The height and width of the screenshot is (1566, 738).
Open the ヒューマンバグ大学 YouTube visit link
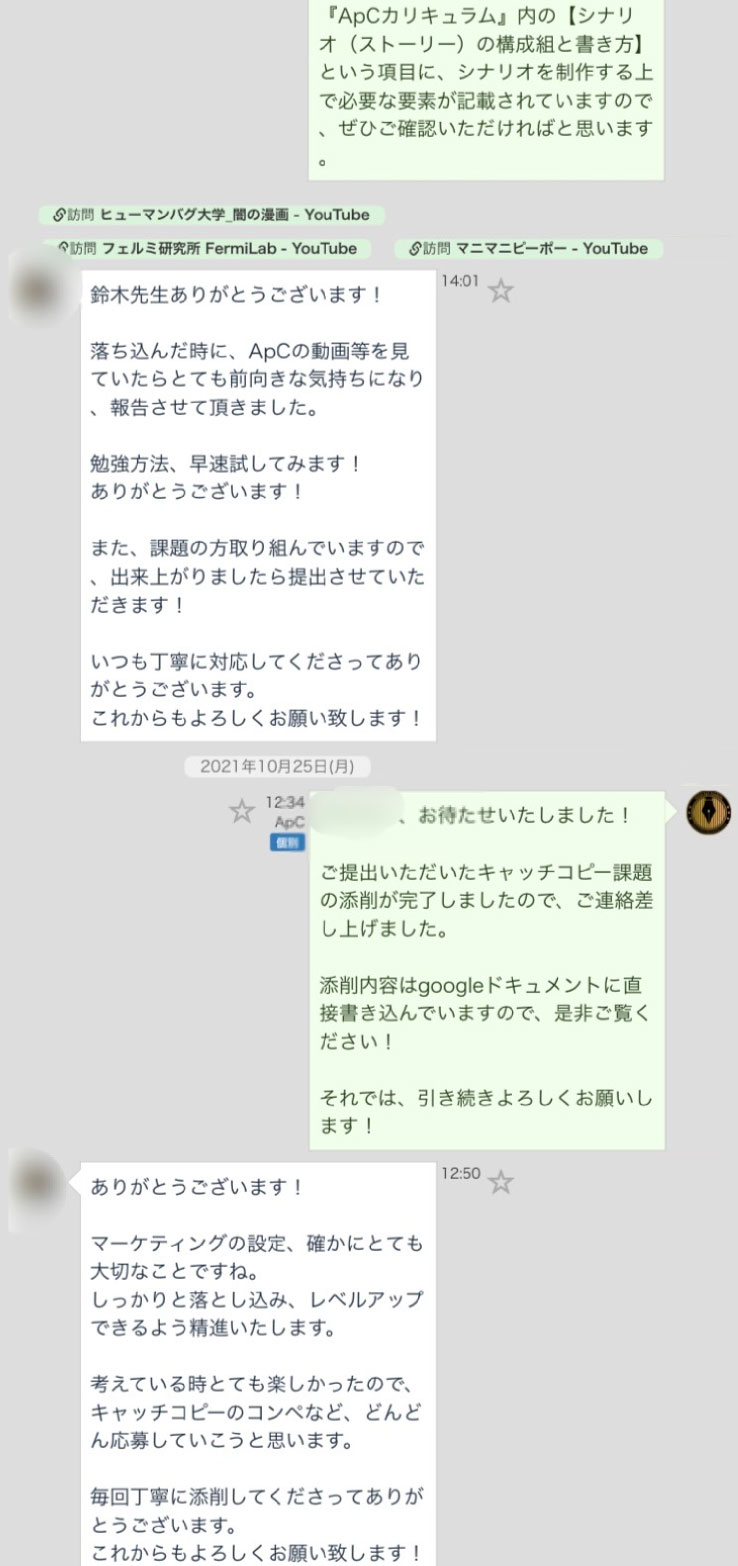click(x=211, y=215)
